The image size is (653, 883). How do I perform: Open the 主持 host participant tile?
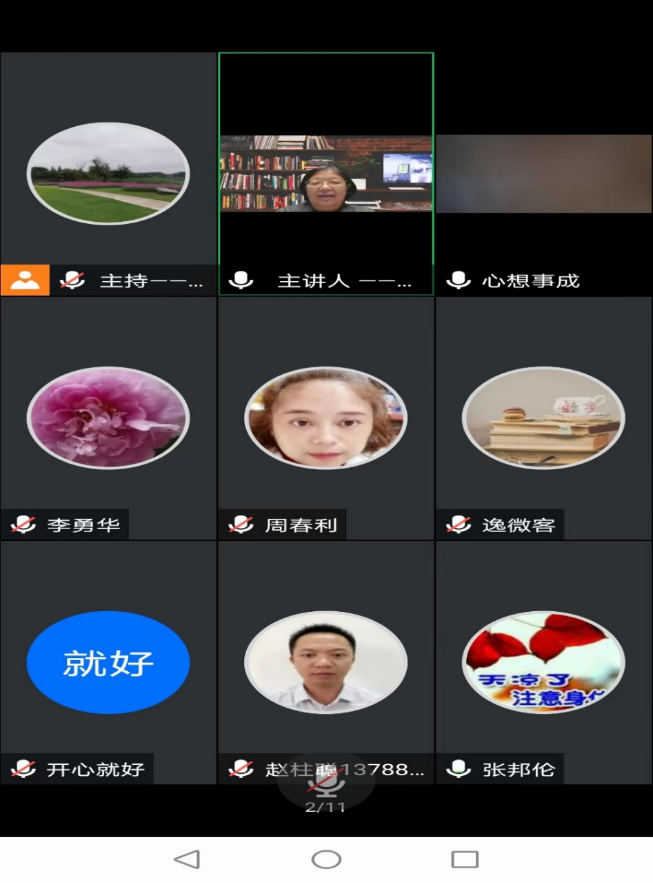[x=108, y=175]
